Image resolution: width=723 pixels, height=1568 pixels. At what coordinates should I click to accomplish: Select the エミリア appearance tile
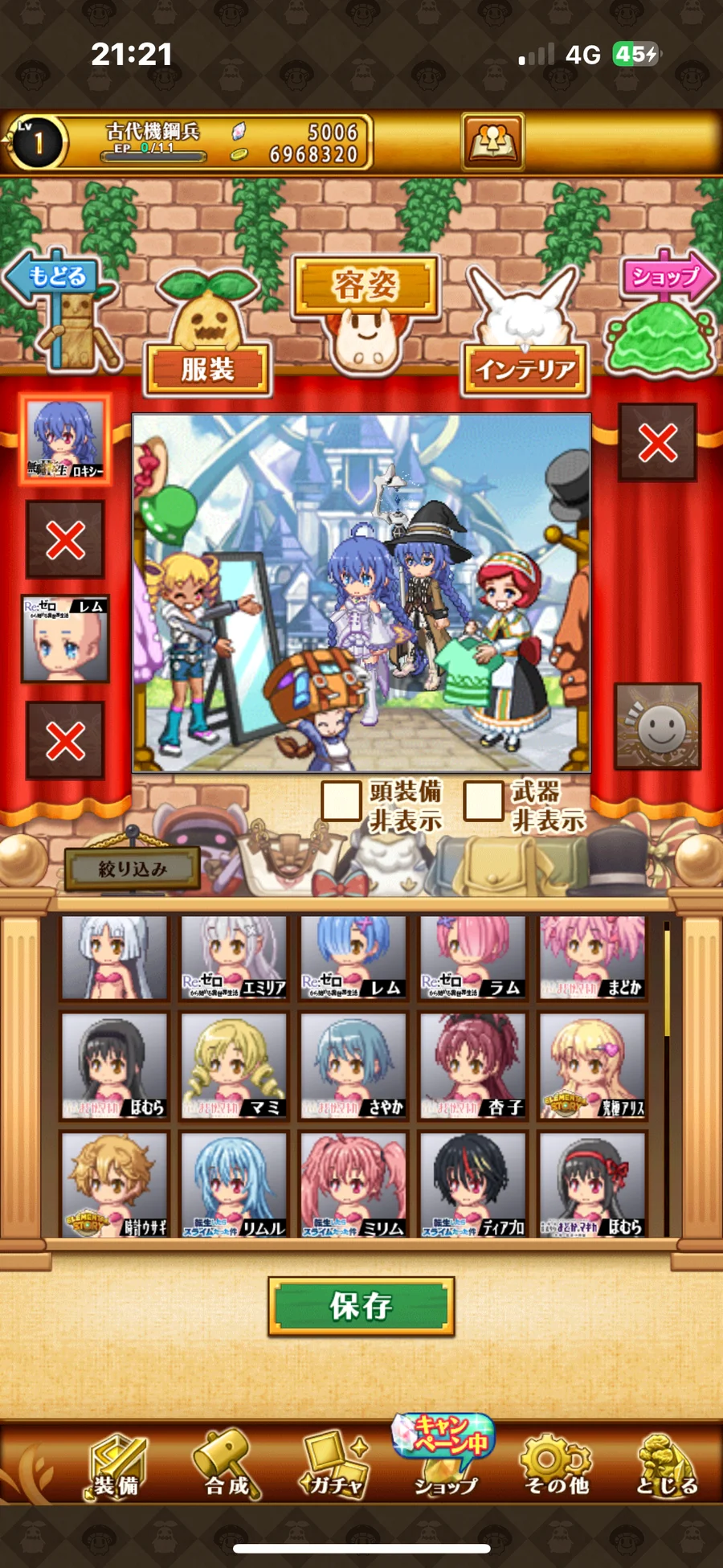pos(234,958)
